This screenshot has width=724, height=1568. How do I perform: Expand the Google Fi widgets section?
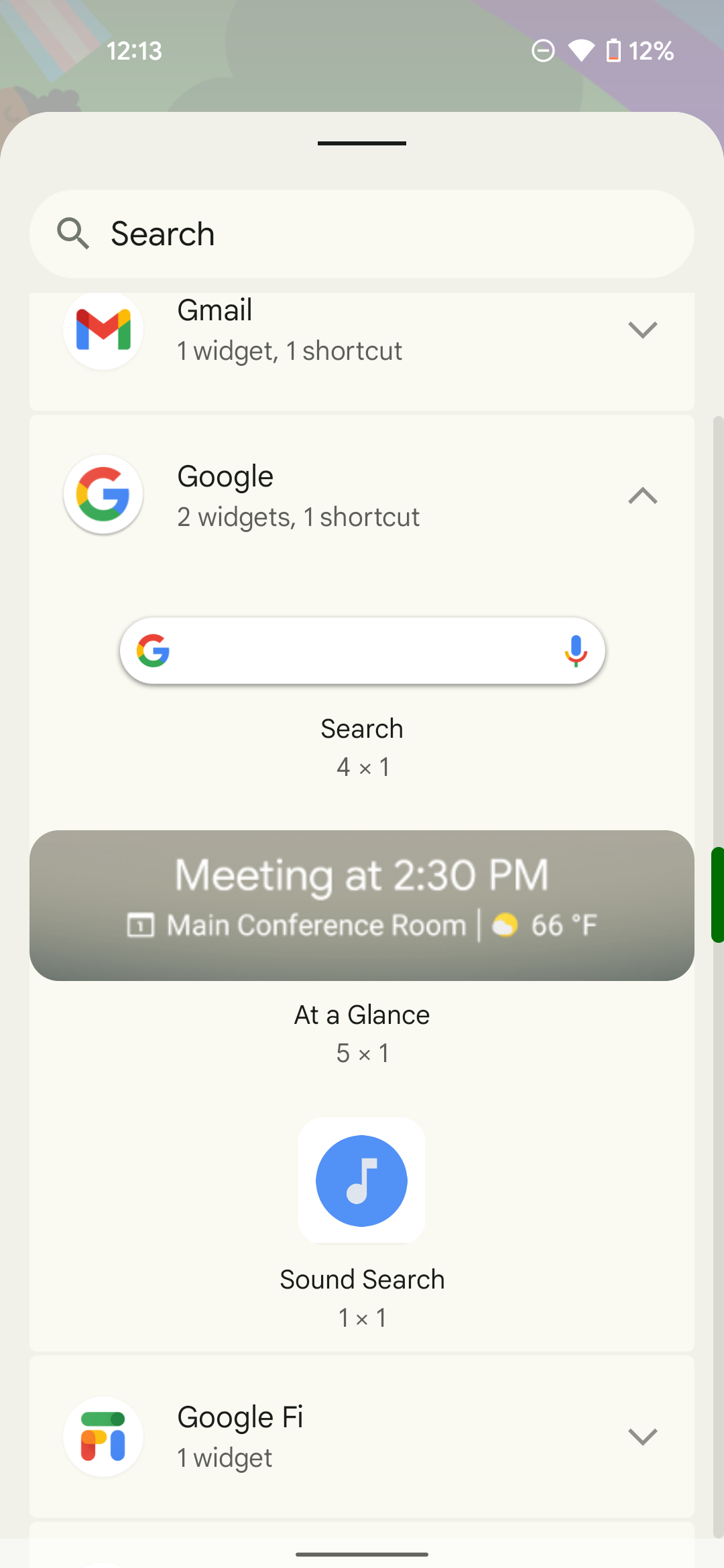pos(642,1437)
